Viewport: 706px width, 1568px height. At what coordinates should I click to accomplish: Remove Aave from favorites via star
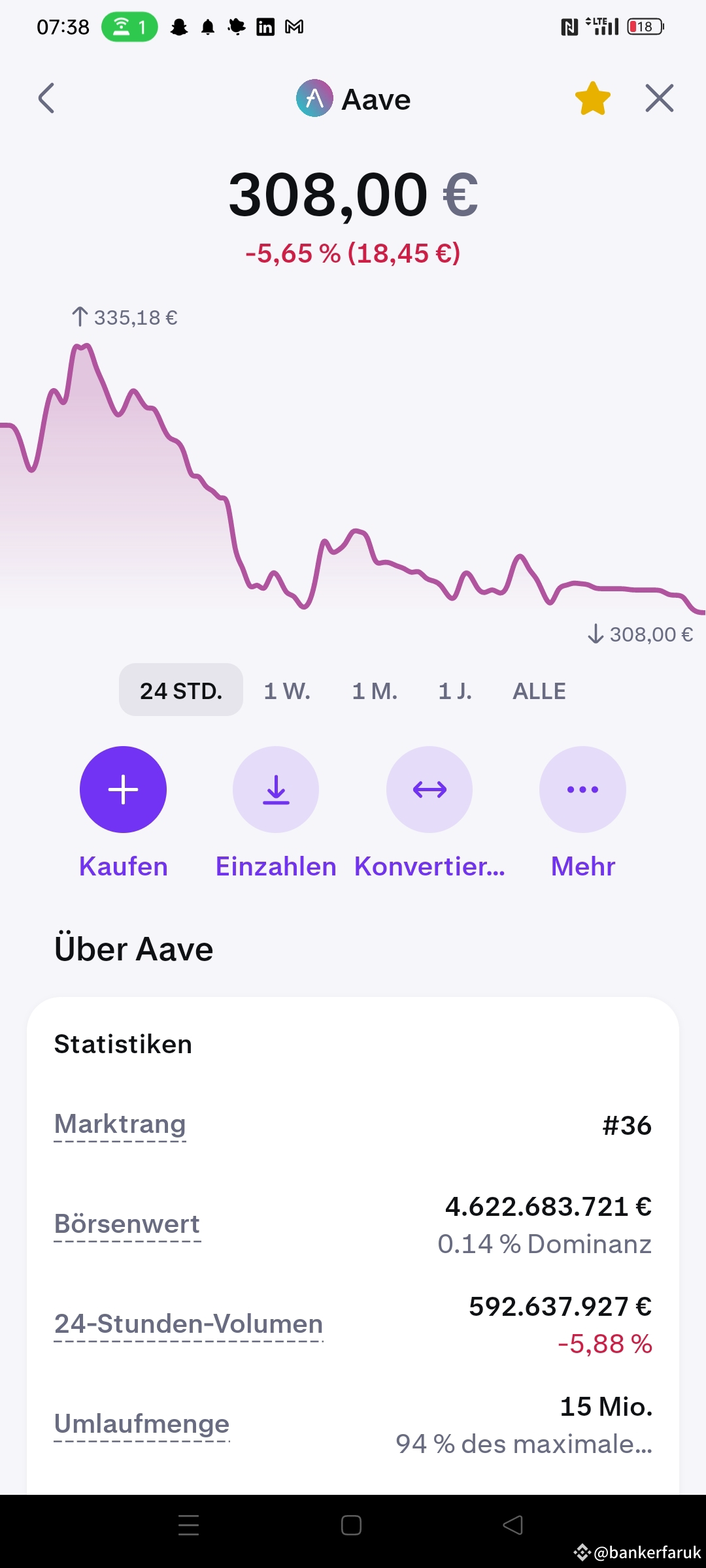click(x=592, y=99)
